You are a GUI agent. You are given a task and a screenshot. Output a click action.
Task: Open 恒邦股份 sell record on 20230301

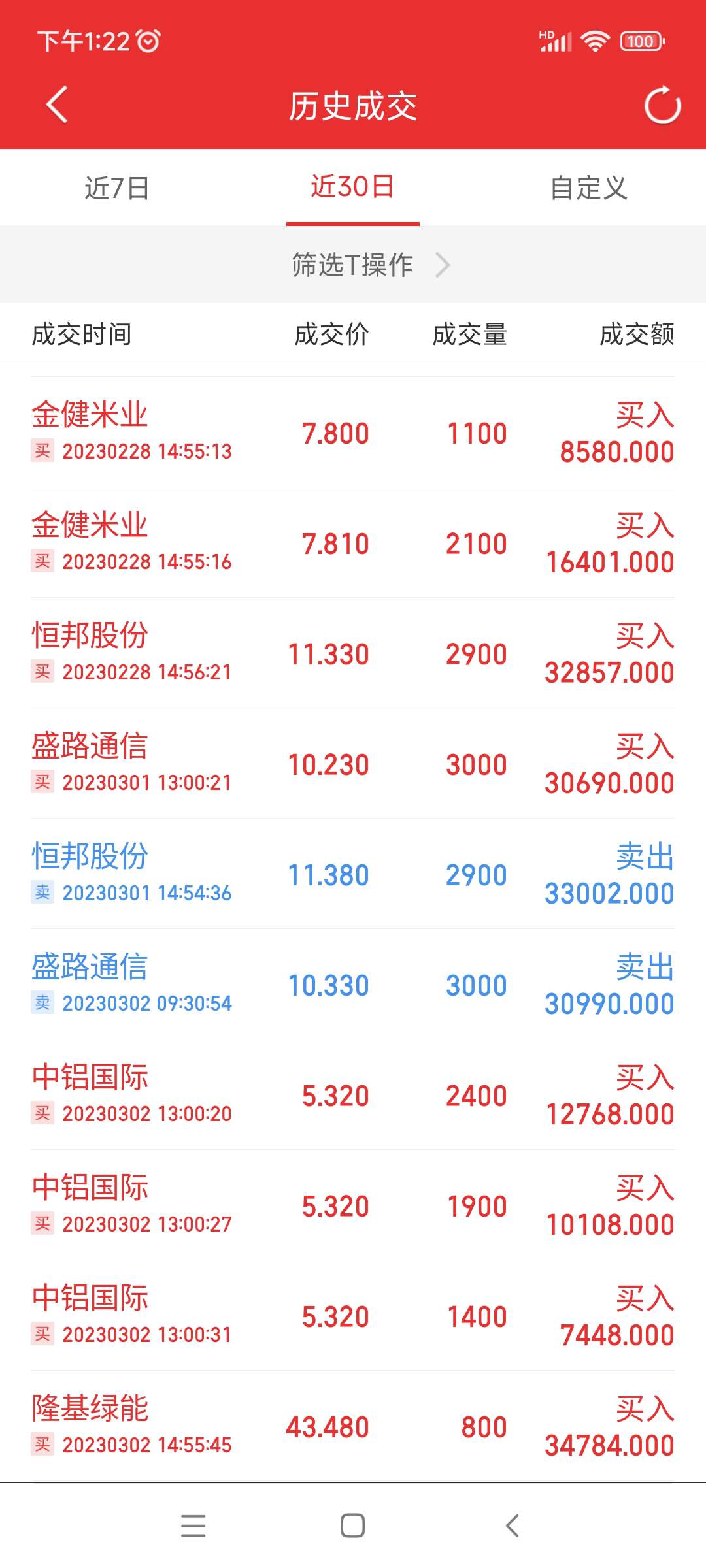[x=353, y=874]
